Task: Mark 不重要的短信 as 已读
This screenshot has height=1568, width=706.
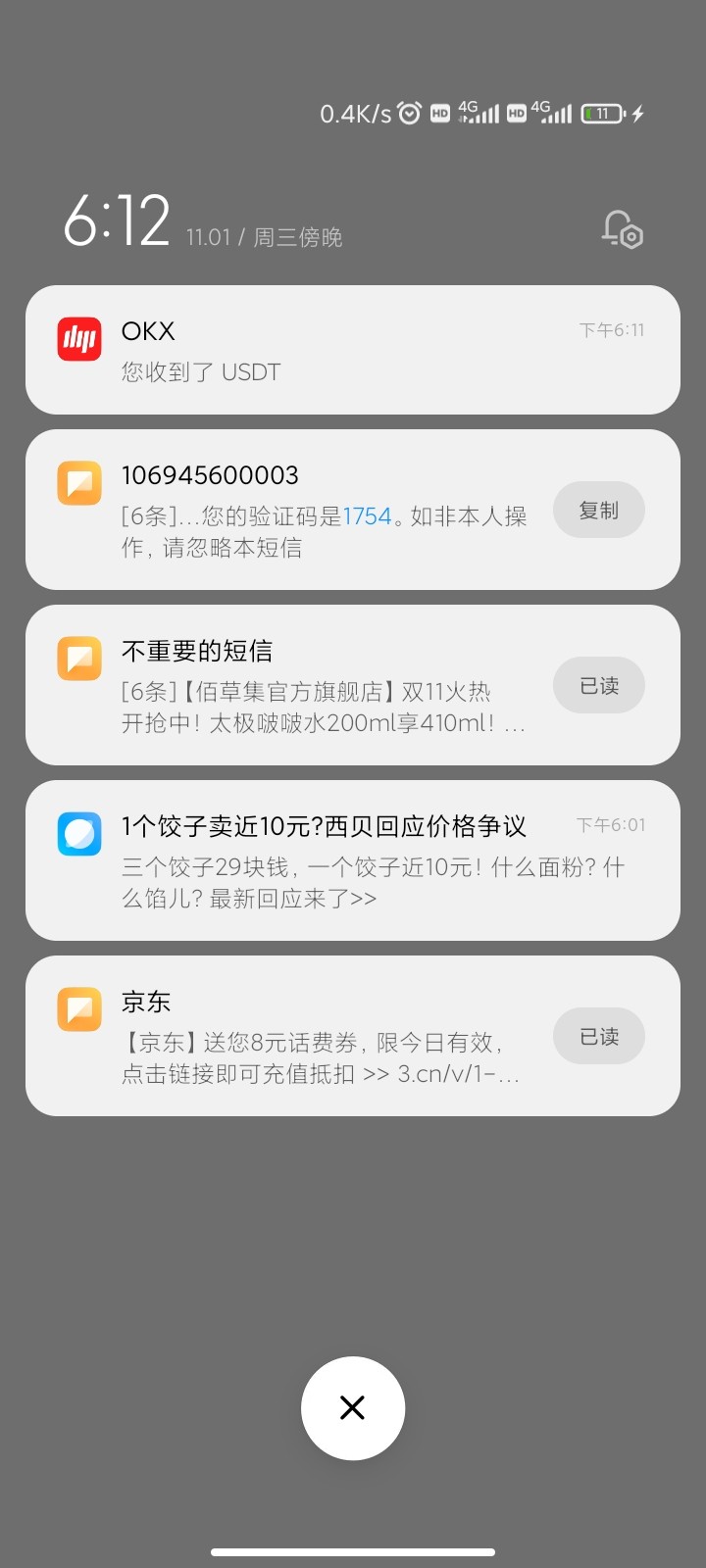Action: click(598, 685)
